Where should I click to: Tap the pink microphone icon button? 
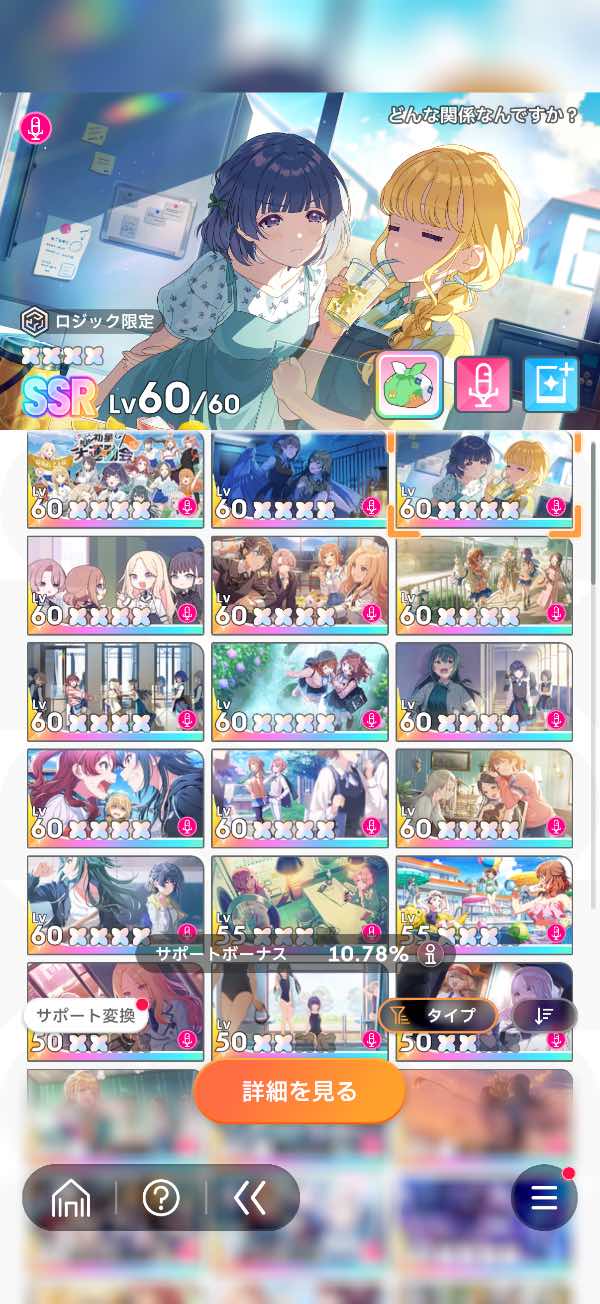pos(483,384)
